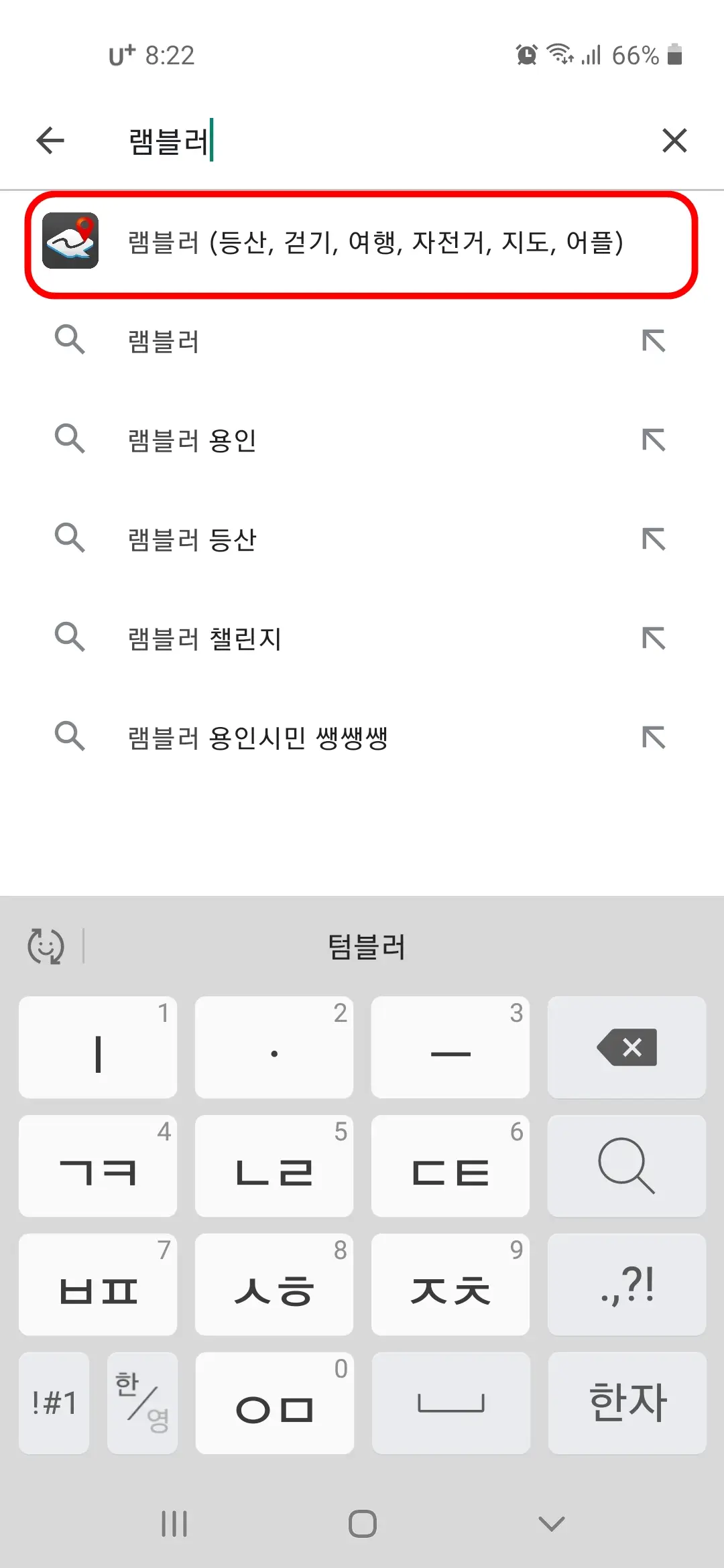Tap the emoji icon on the keyboard
Image resolution: width=724 pixels, height=1568 pixels.
tap(44, 946)
